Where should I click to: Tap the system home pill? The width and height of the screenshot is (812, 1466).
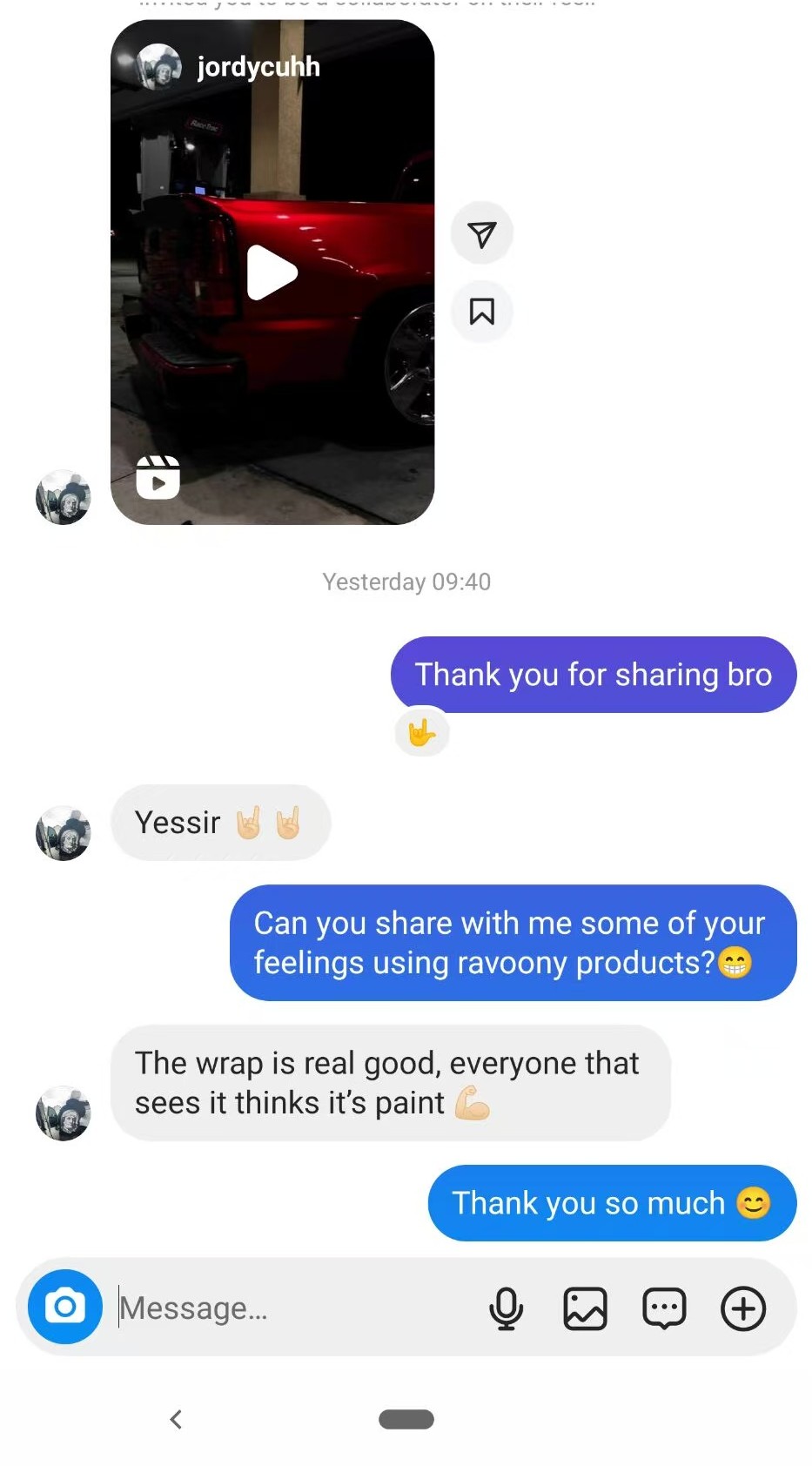[x=406, y=1419]
